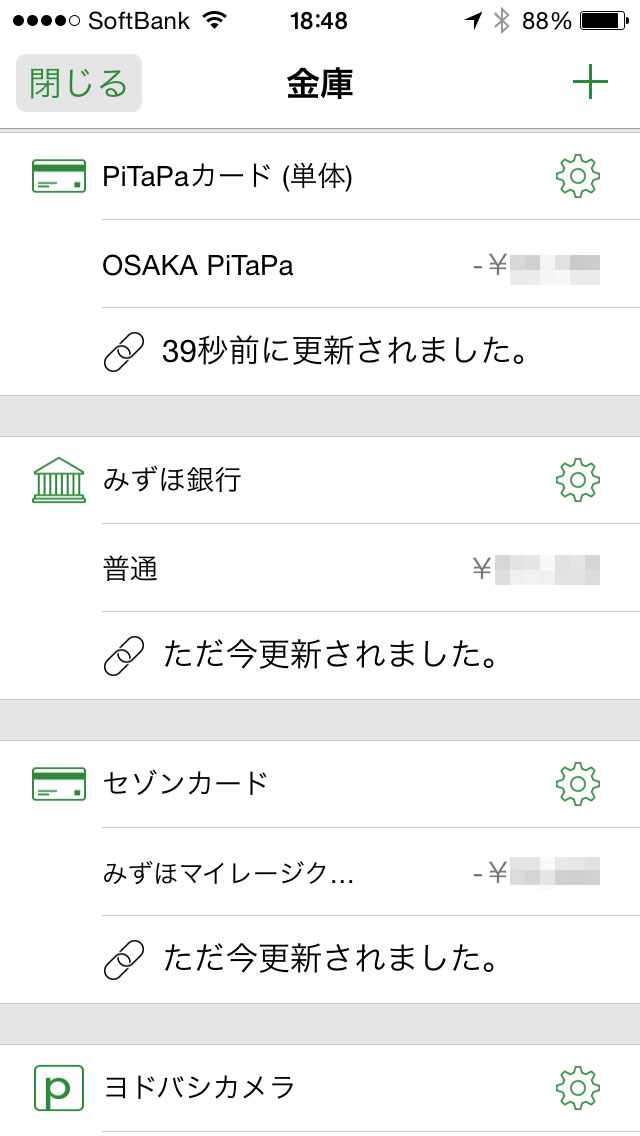Screen dimensions: 640x1136
Task: View the みずほマイレージク… card row
Action: [350, 872]
